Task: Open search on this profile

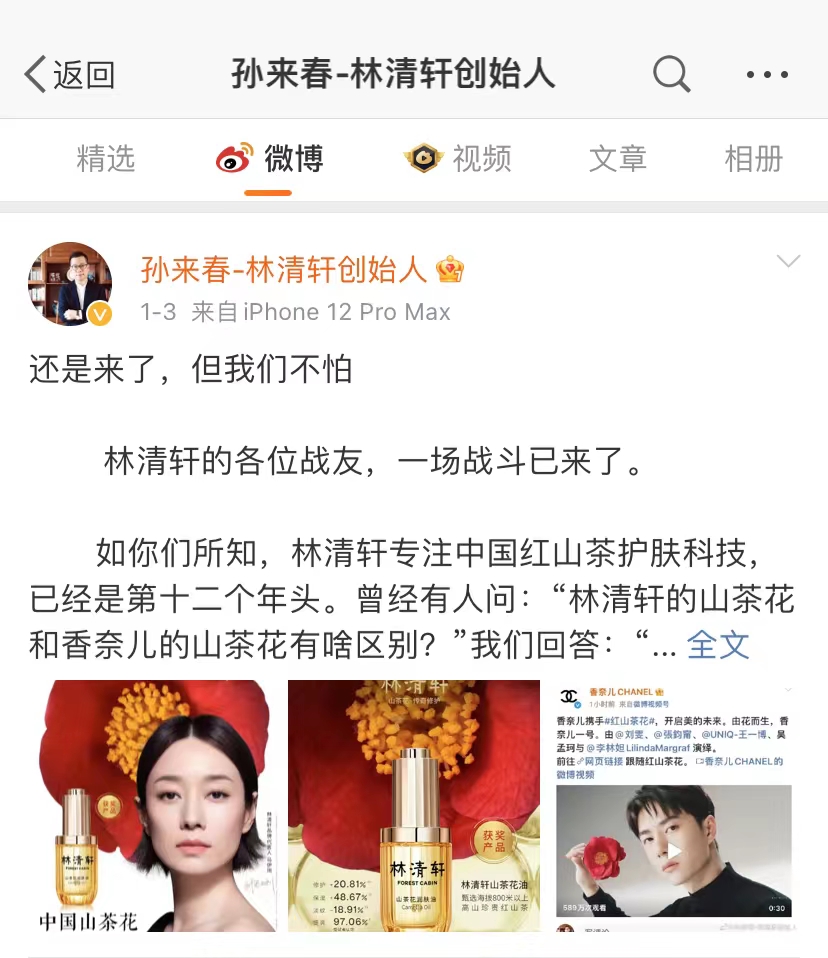Action: click(x=670, y=74)
